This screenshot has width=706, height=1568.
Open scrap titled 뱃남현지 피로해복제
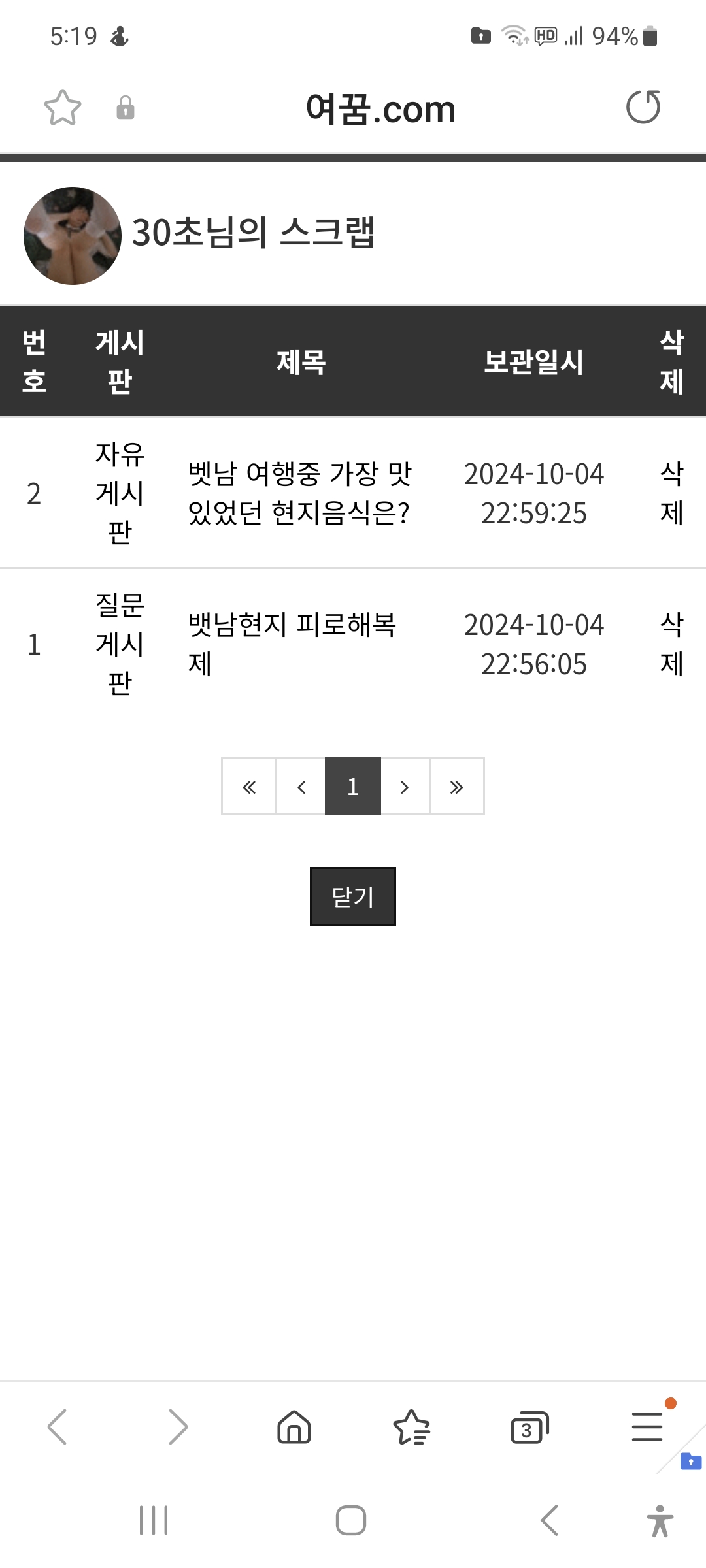(292, 644)
